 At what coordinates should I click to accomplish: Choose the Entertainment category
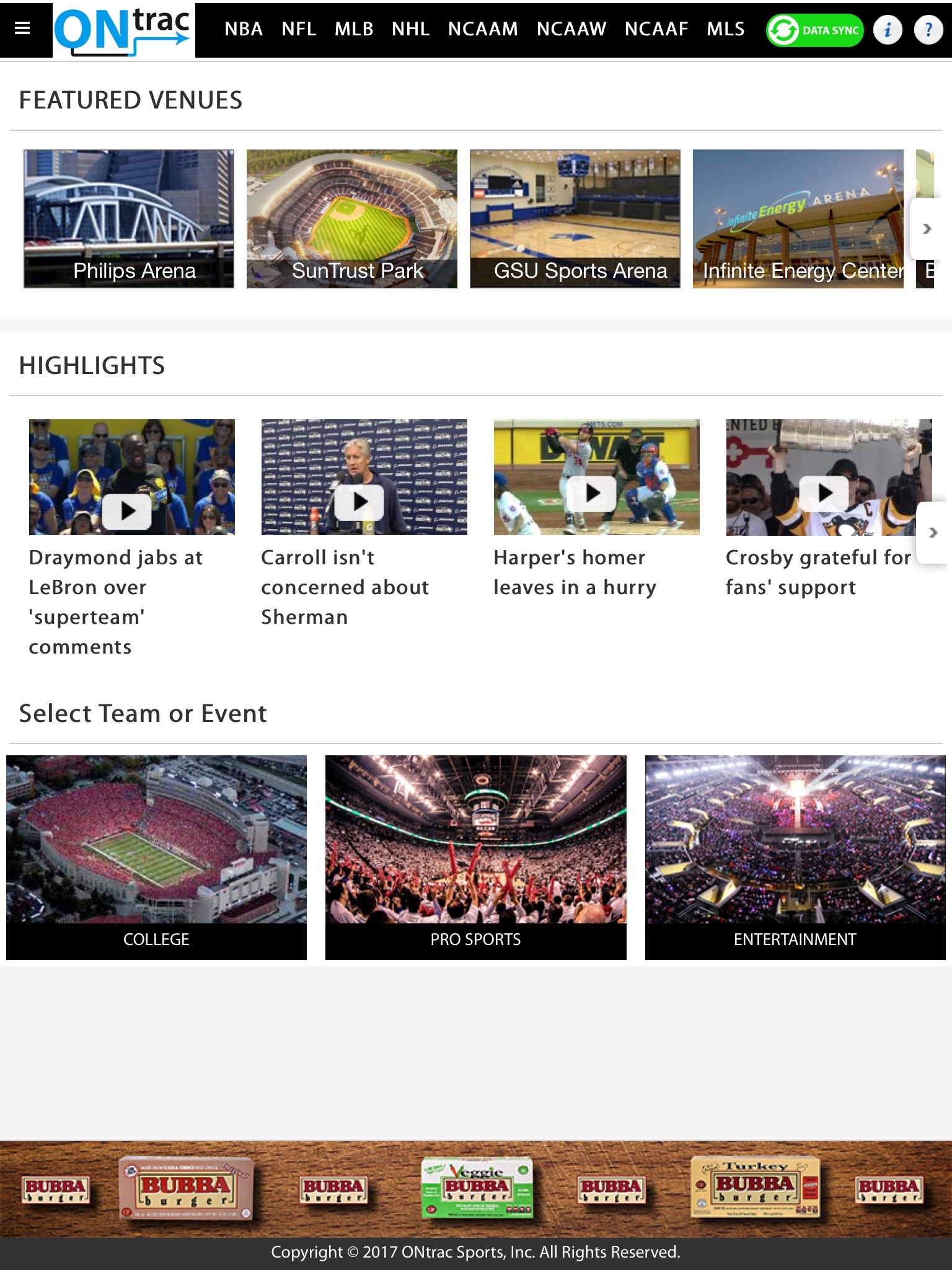point(795,857)
